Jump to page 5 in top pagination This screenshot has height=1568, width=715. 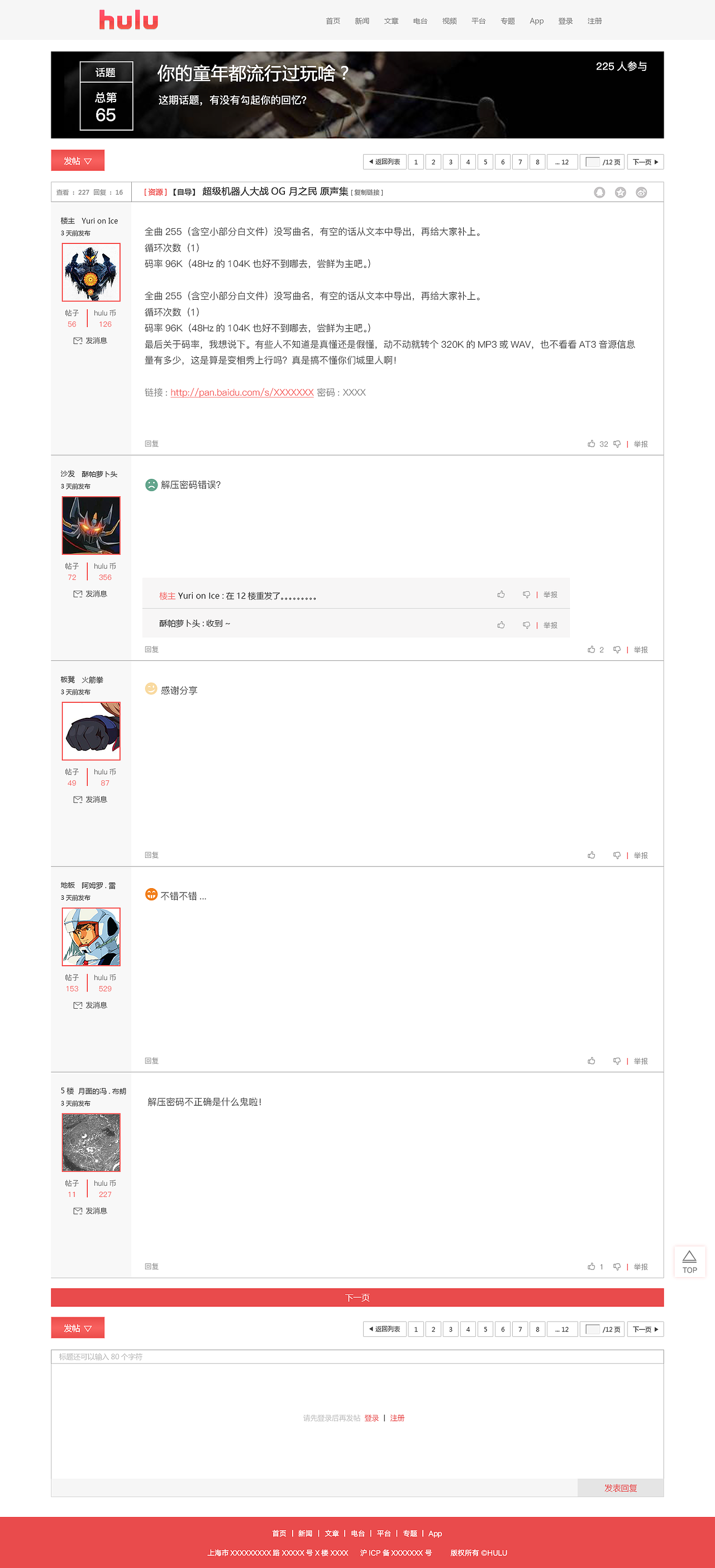(485, 162)
